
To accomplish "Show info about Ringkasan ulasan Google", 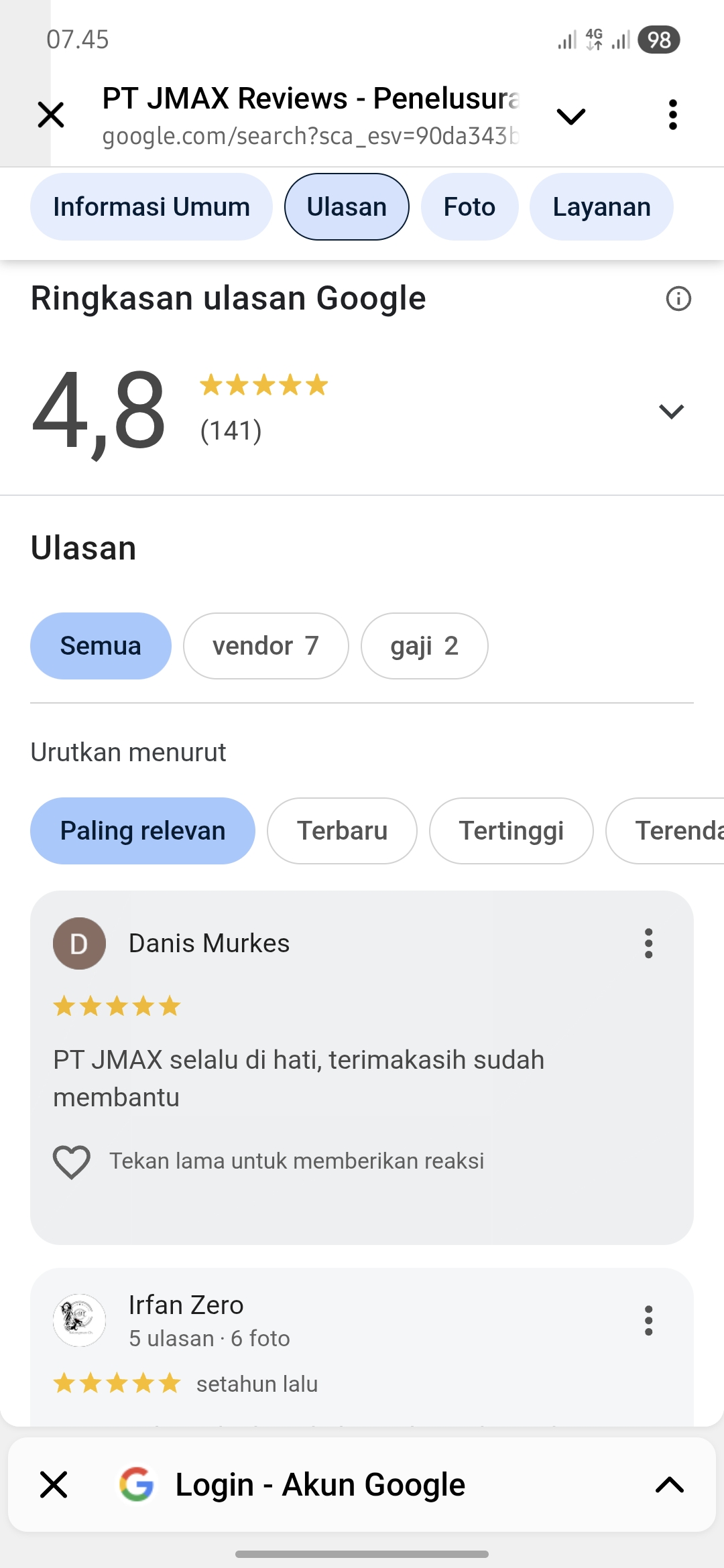I will click(678, 299).
